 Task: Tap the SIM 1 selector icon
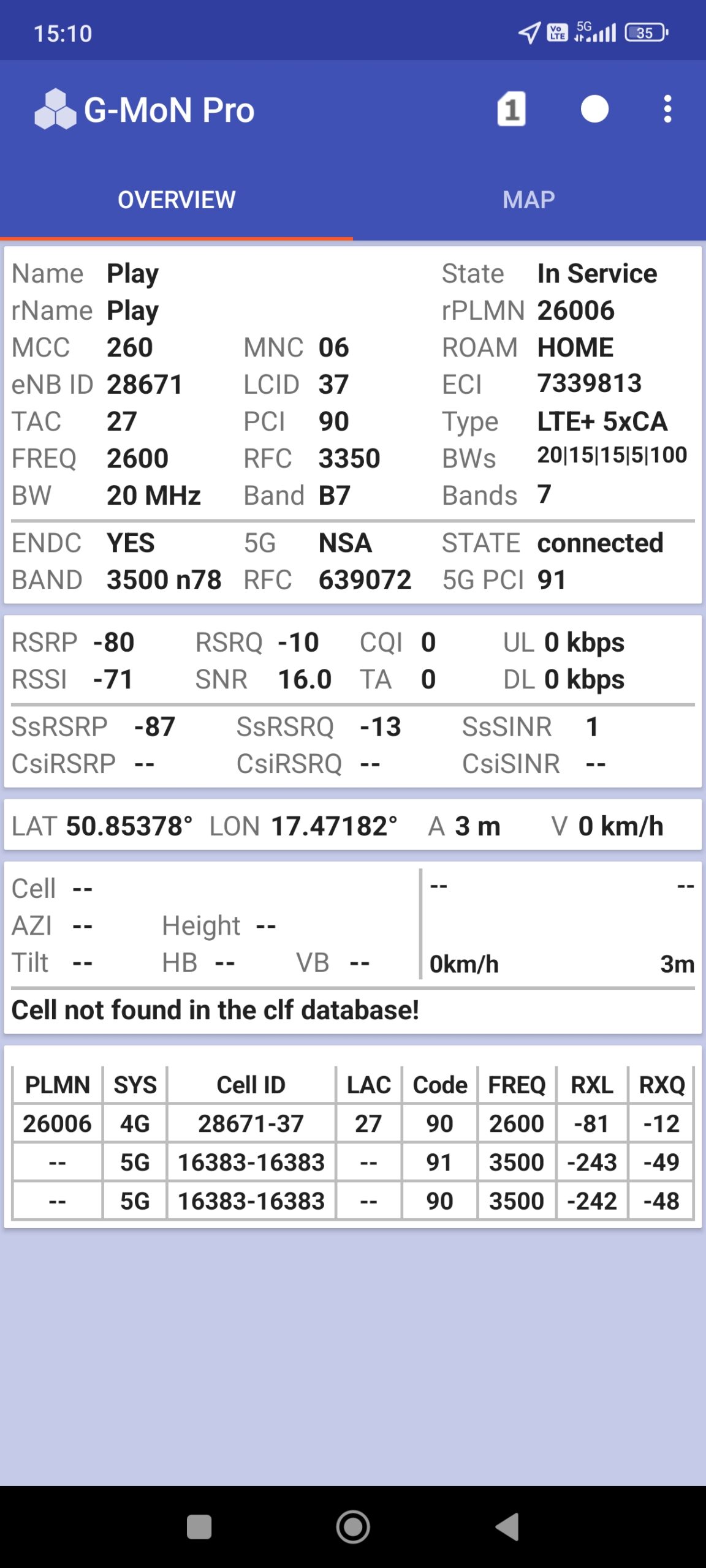point(511,110)
